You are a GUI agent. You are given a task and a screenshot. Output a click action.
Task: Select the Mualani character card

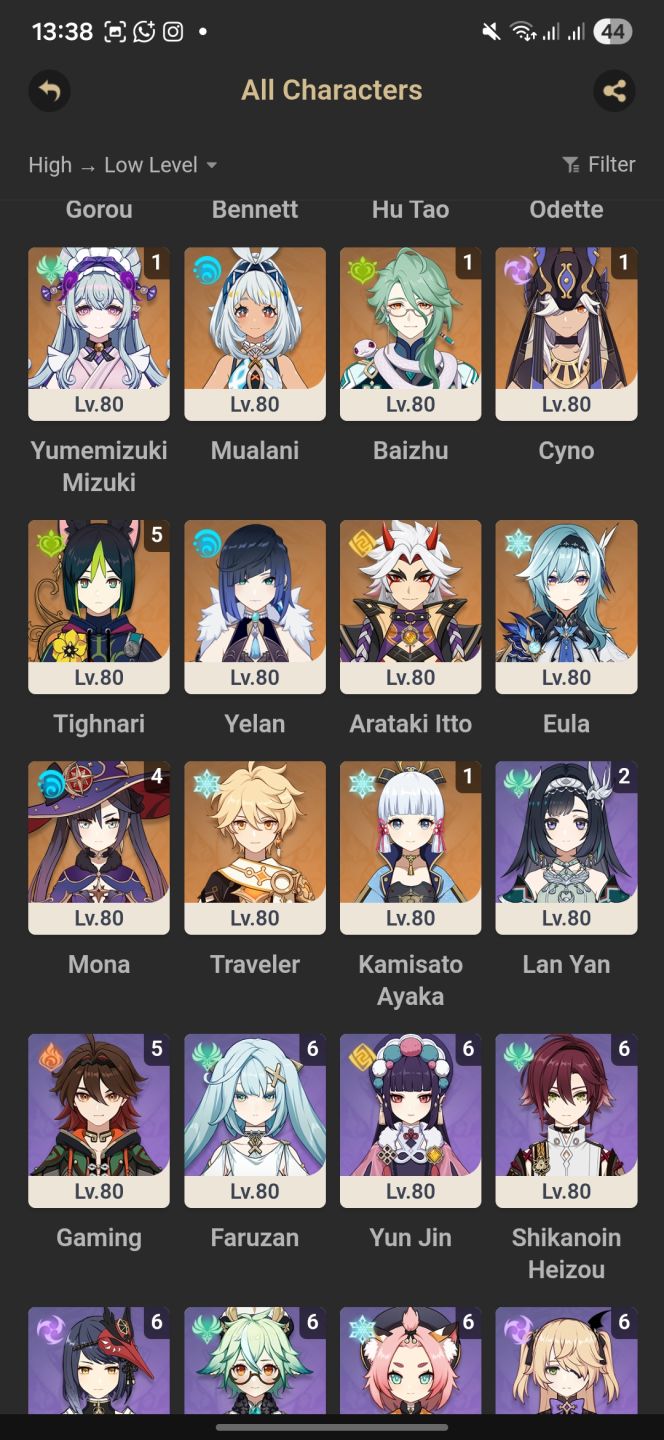point(255,334)
